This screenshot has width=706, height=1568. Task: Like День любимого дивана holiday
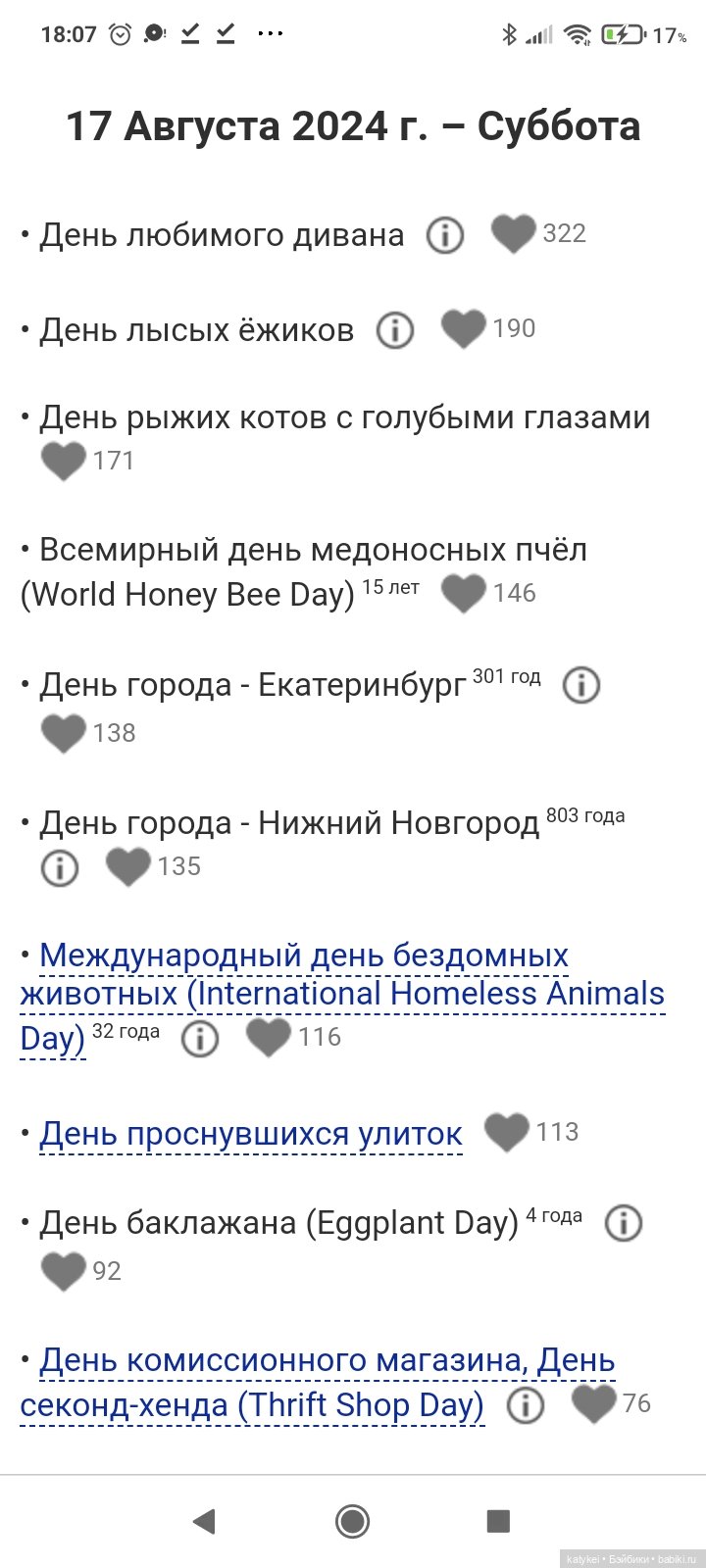click(513, 233)
